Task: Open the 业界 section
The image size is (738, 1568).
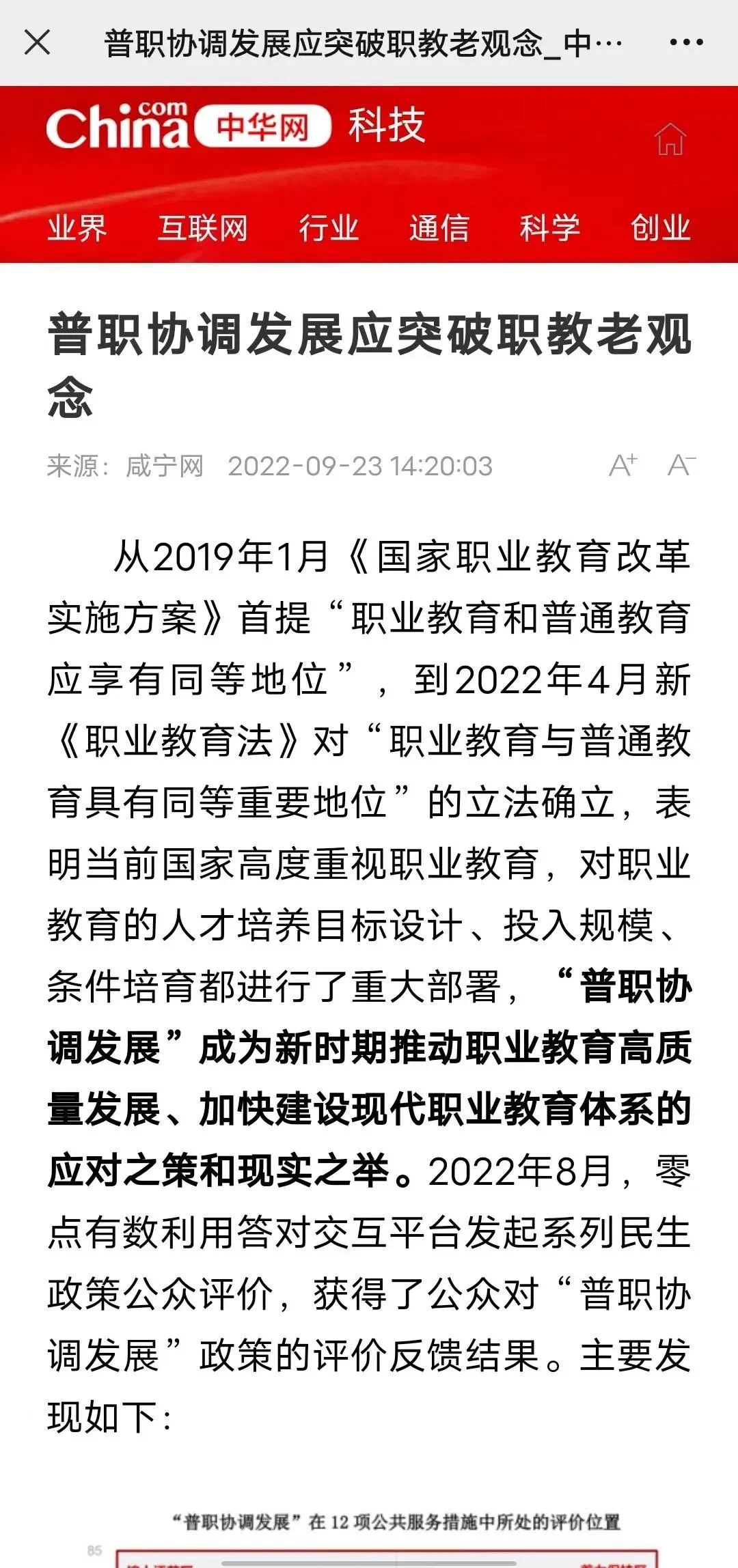Action: (77, 228)
